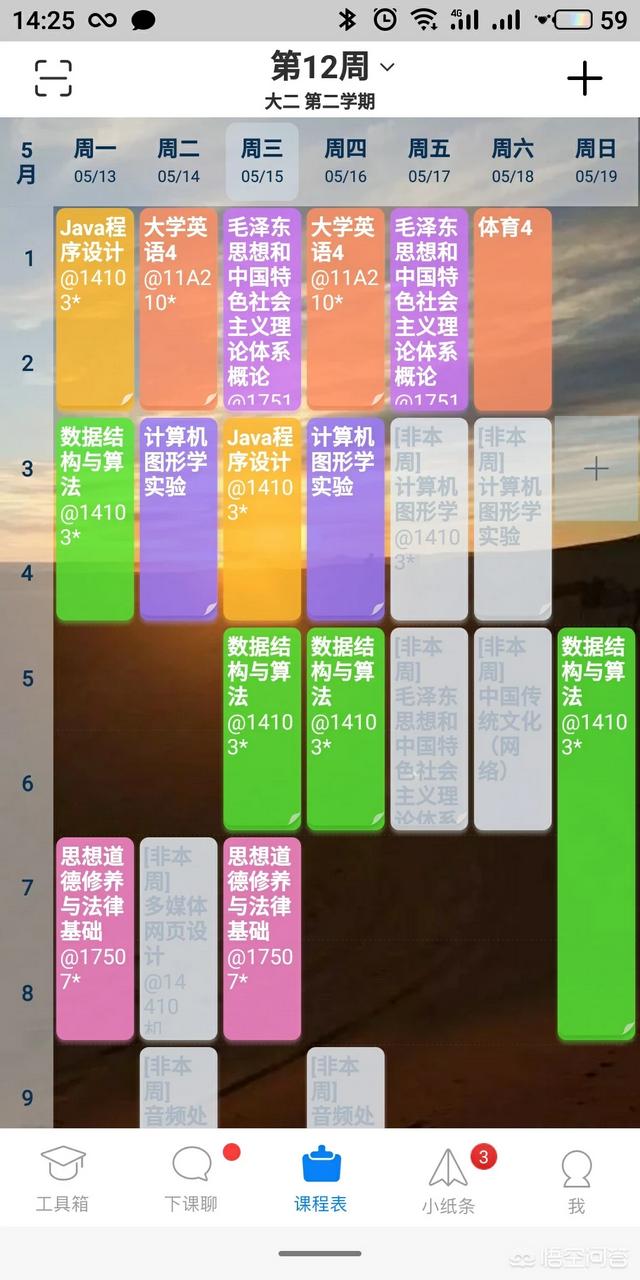The height and width of the screenshot is (1280, 640).
Task: Open Tuesday's 大学英语4 course card
Action: (178, 308)
